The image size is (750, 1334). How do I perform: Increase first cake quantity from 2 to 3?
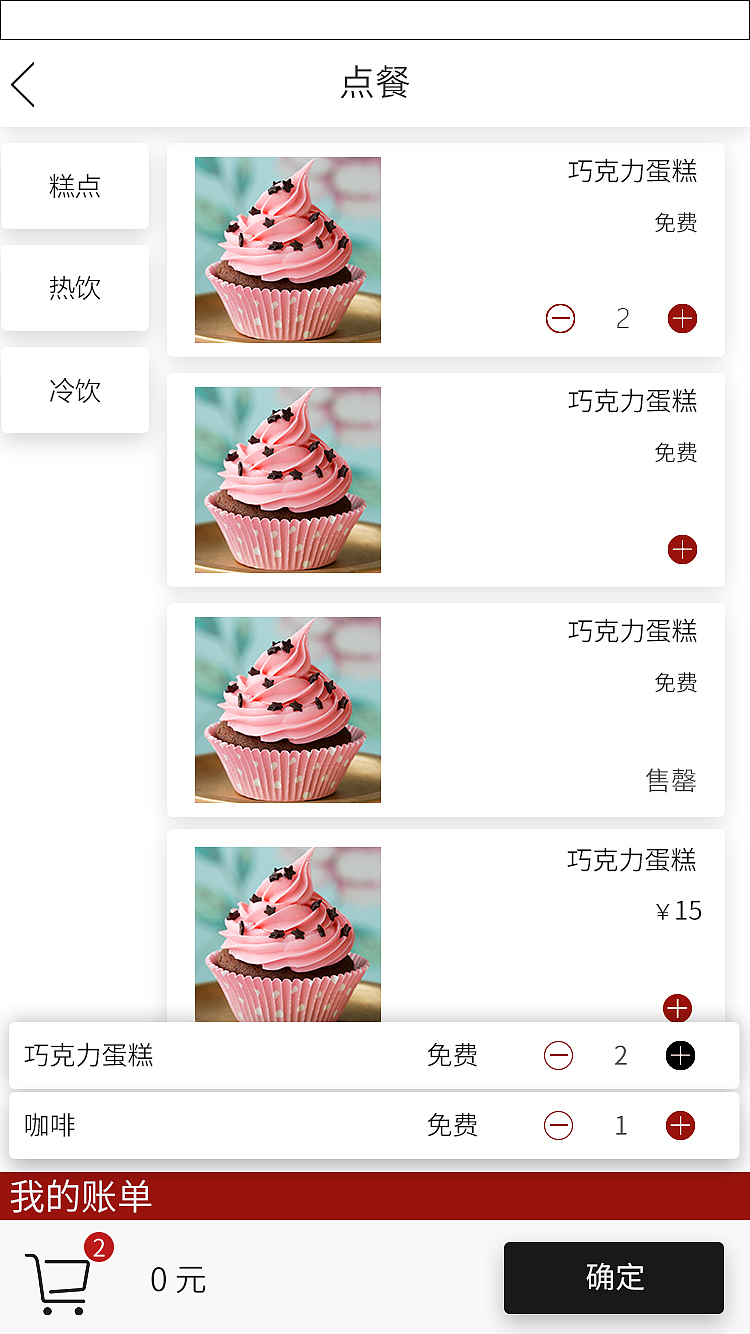(683, 319)
